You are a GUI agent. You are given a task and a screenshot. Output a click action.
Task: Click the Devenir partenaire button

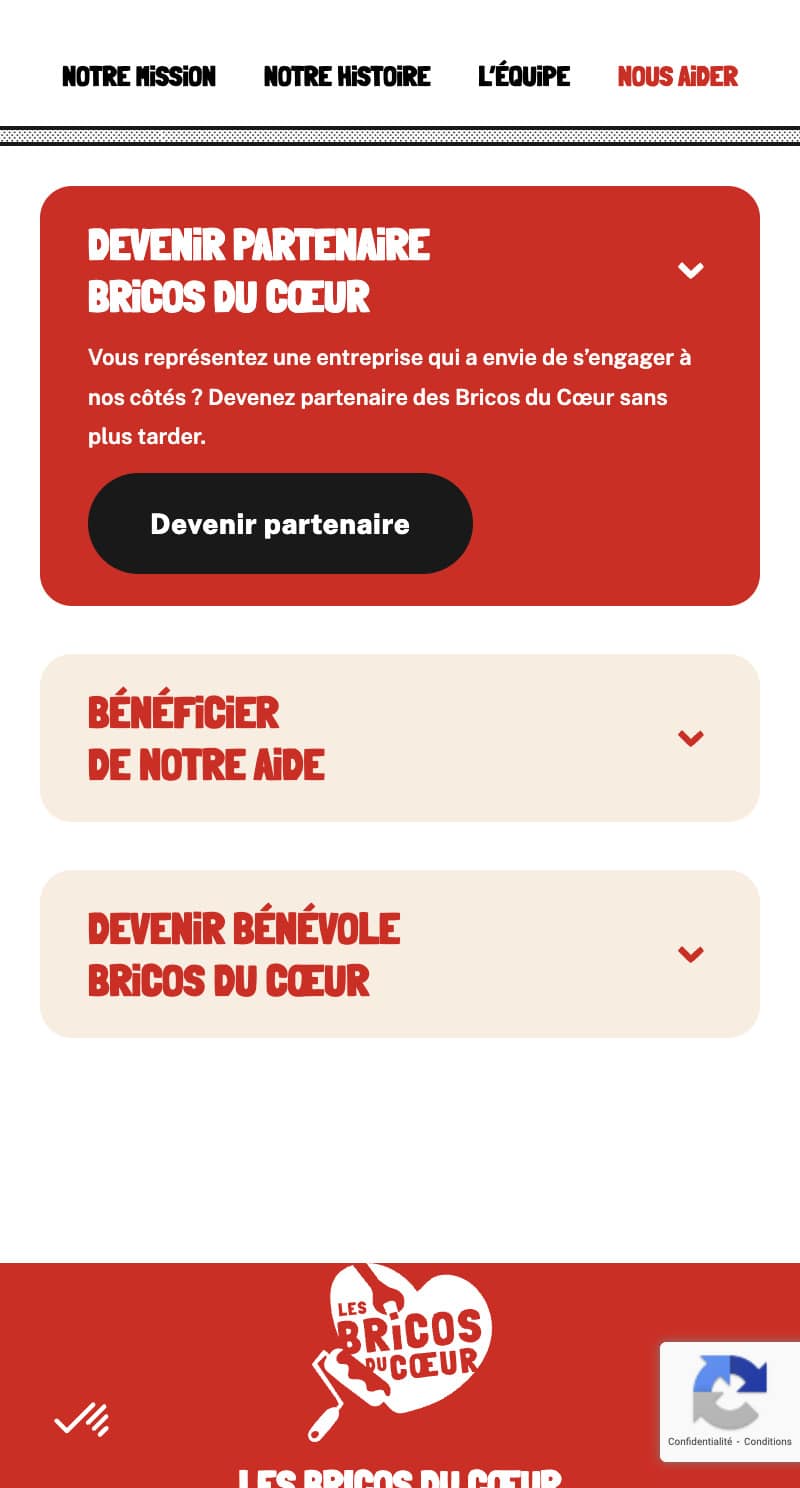pyautogui.click(x=280, y=523)
